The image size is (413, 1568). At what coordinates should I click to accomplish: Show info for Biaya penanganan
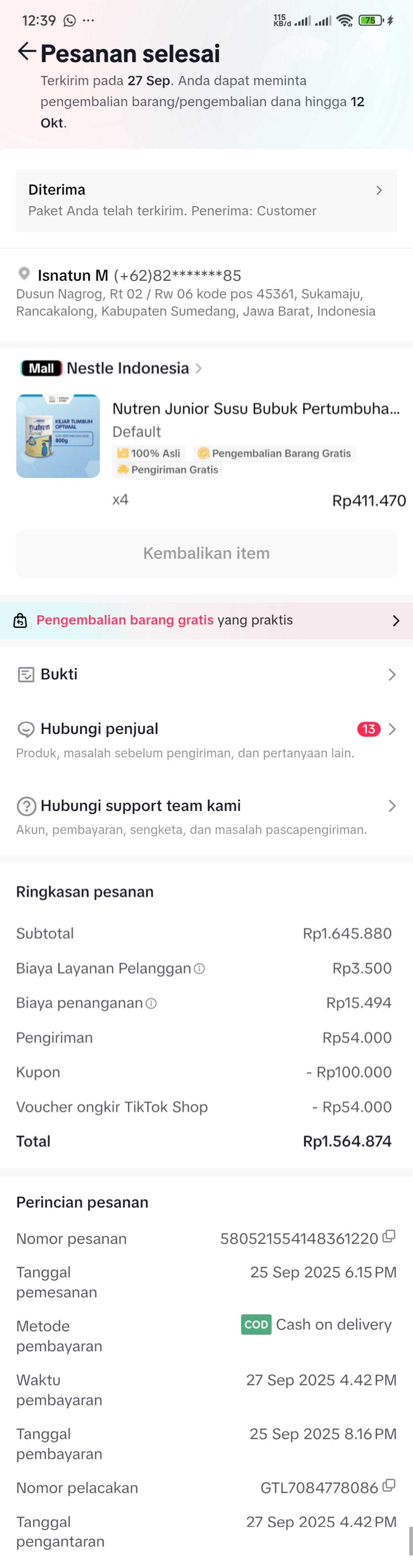[x=151, y=1003]
